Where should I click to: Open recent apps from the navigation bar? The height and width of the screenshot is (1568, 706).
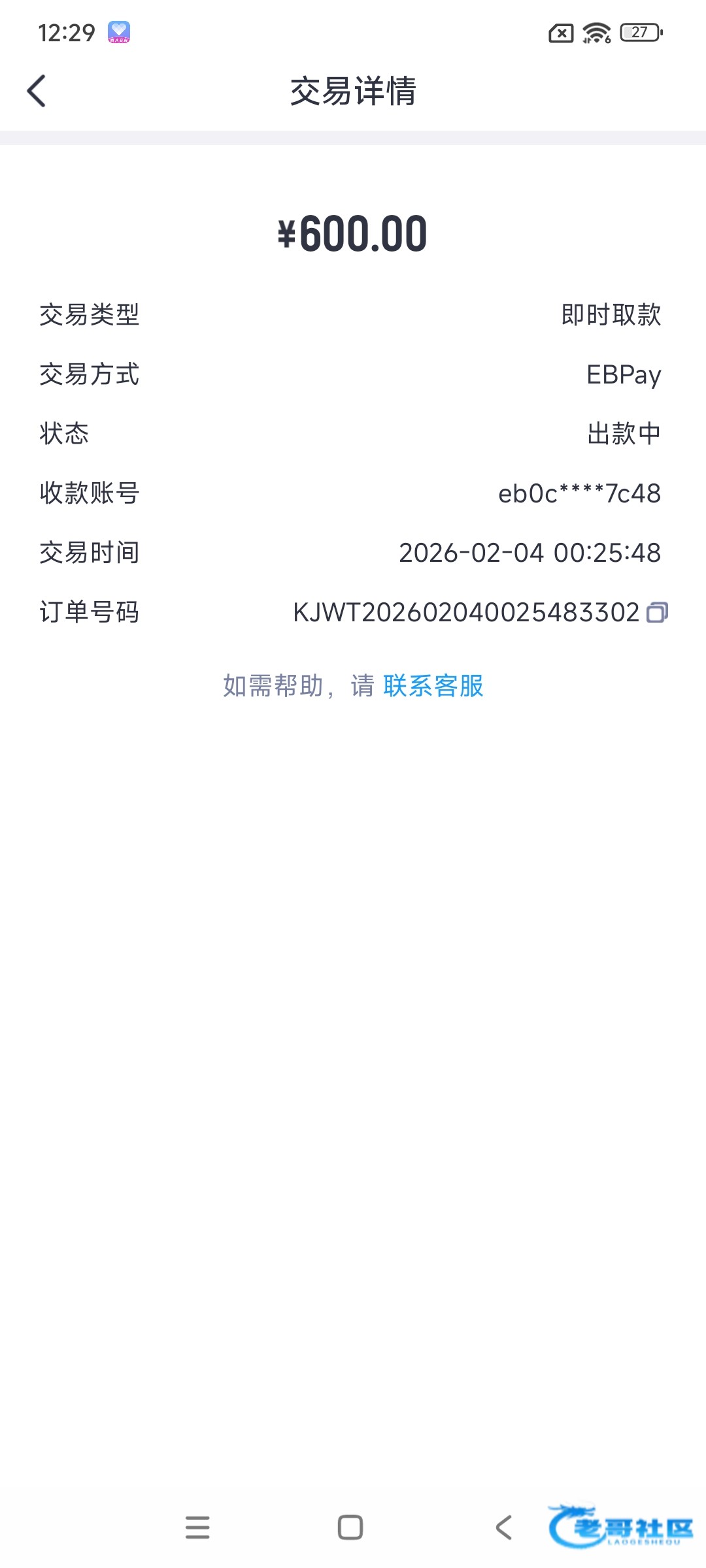[x=197, y=1527]
